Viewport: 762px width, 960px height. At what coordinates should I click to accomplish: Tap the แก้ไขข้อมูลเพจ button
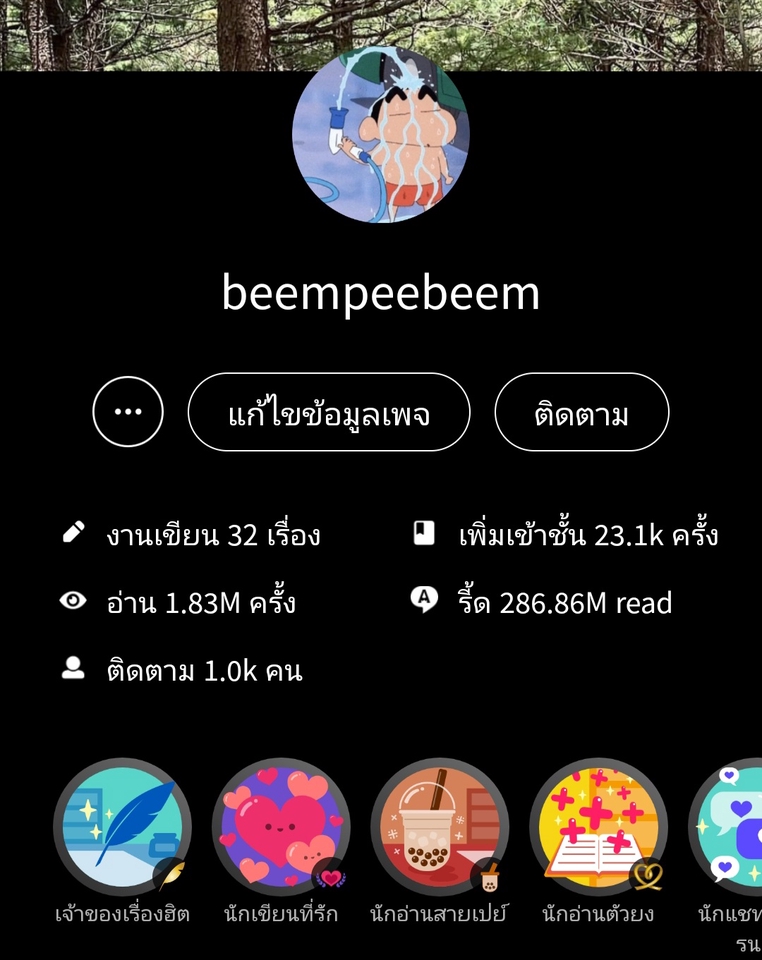coord(329,412)
